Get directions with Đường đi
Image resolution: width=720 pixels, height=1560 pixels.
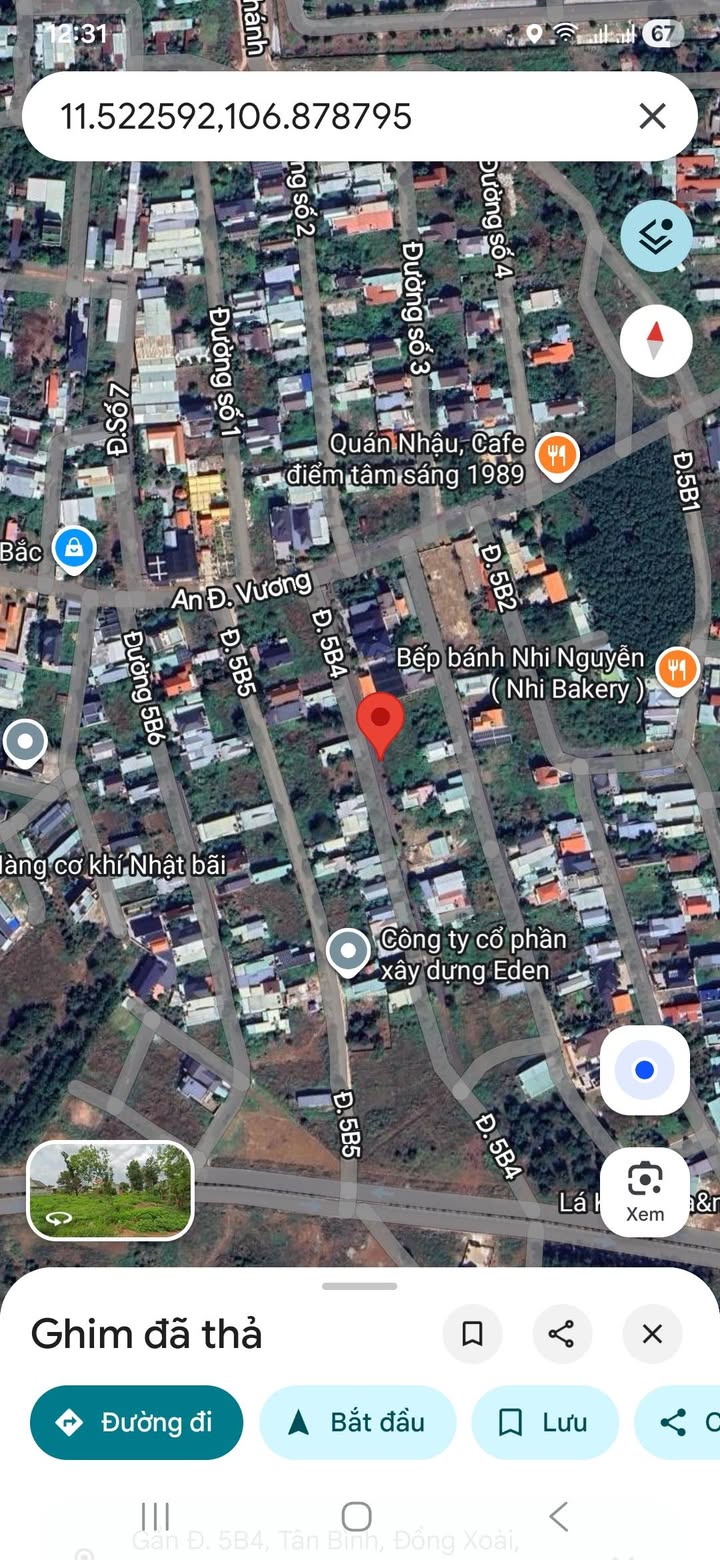[x=137, y=1422]
